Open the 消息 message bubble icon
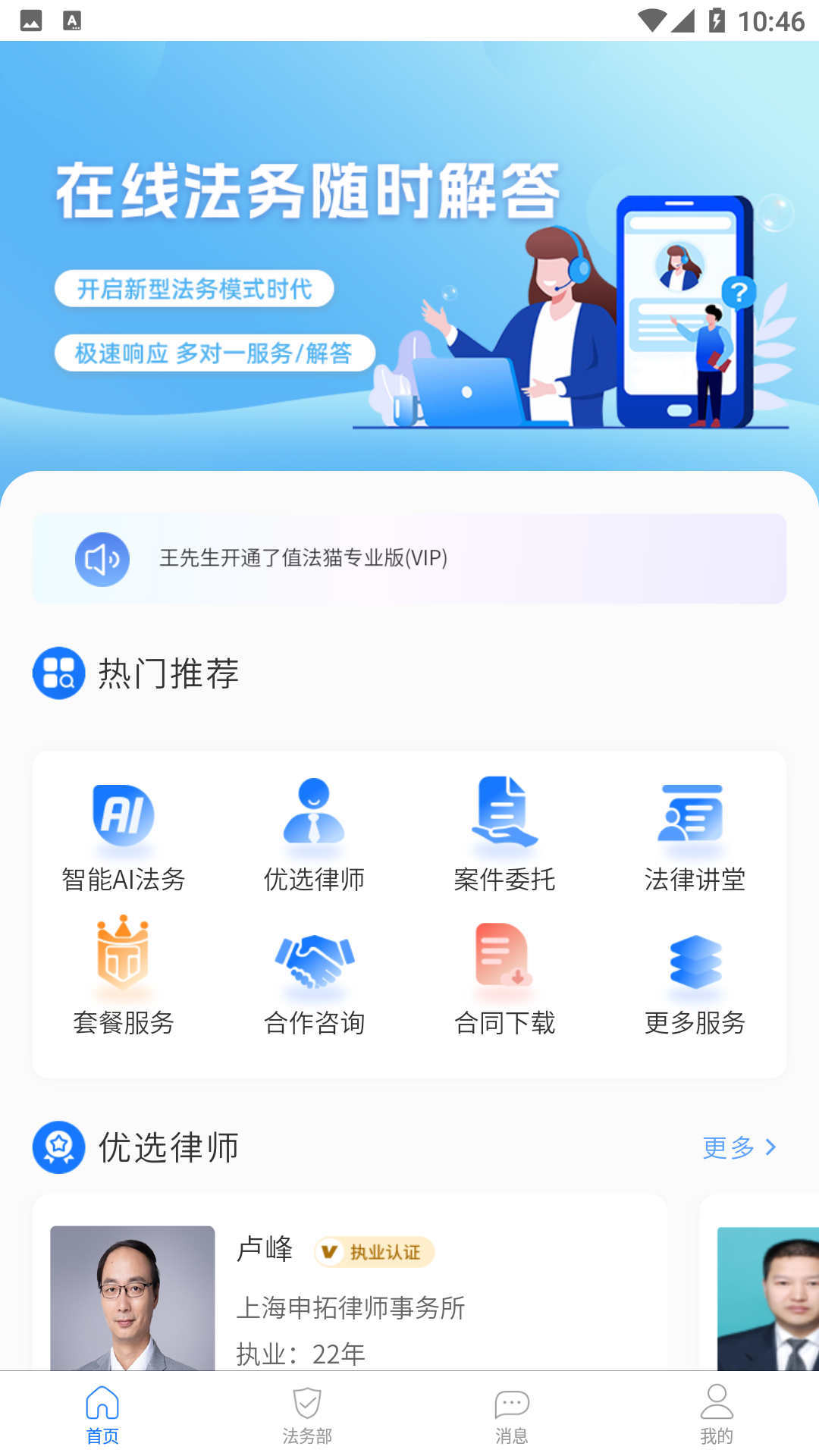The width and height of the screenshot is (819, 1456). tap(510, 1404)
